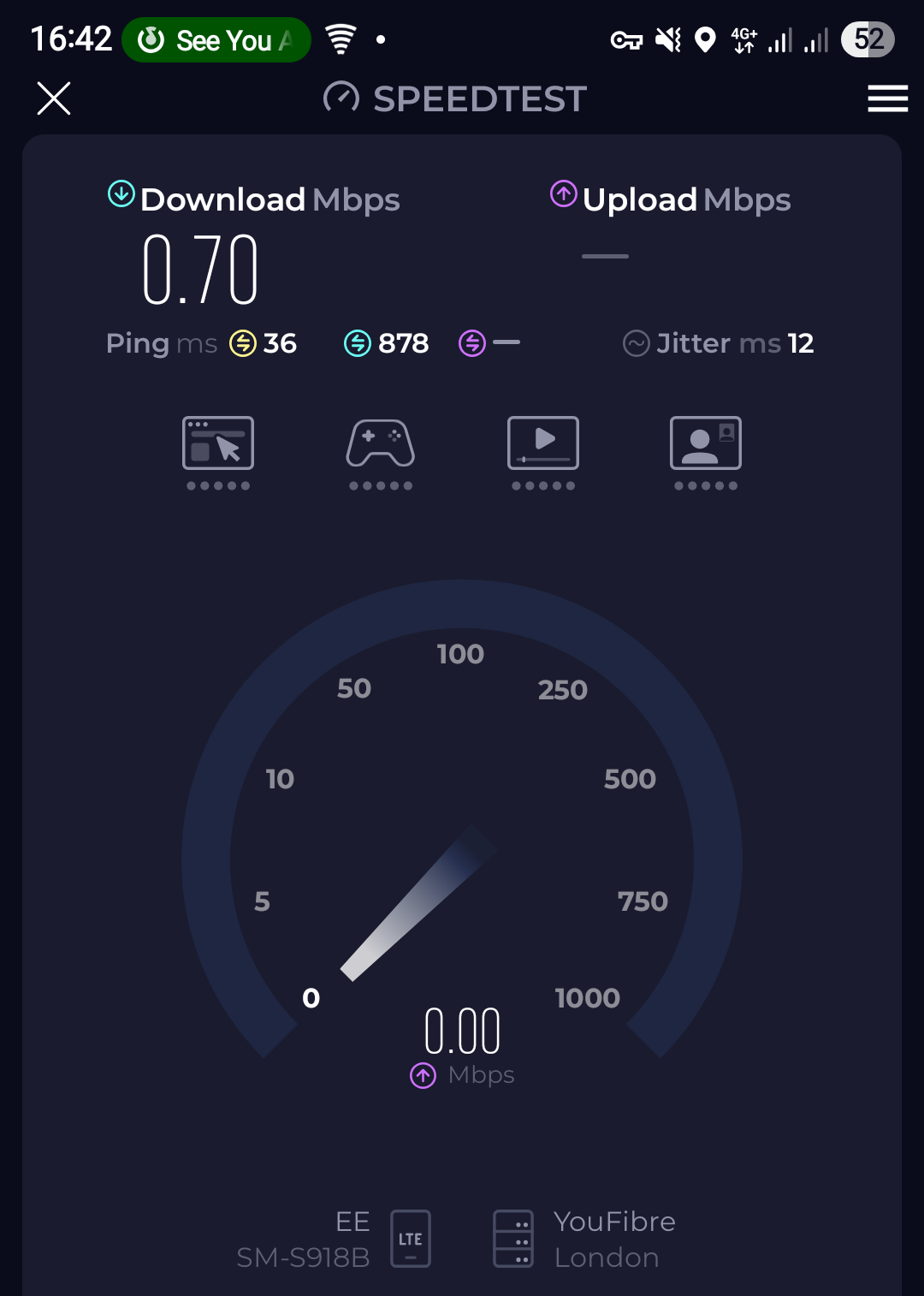View the gaming controller rating icon
Image resolution: width=924 pixels, height=1296 pixels.
(x=381, y=443)
